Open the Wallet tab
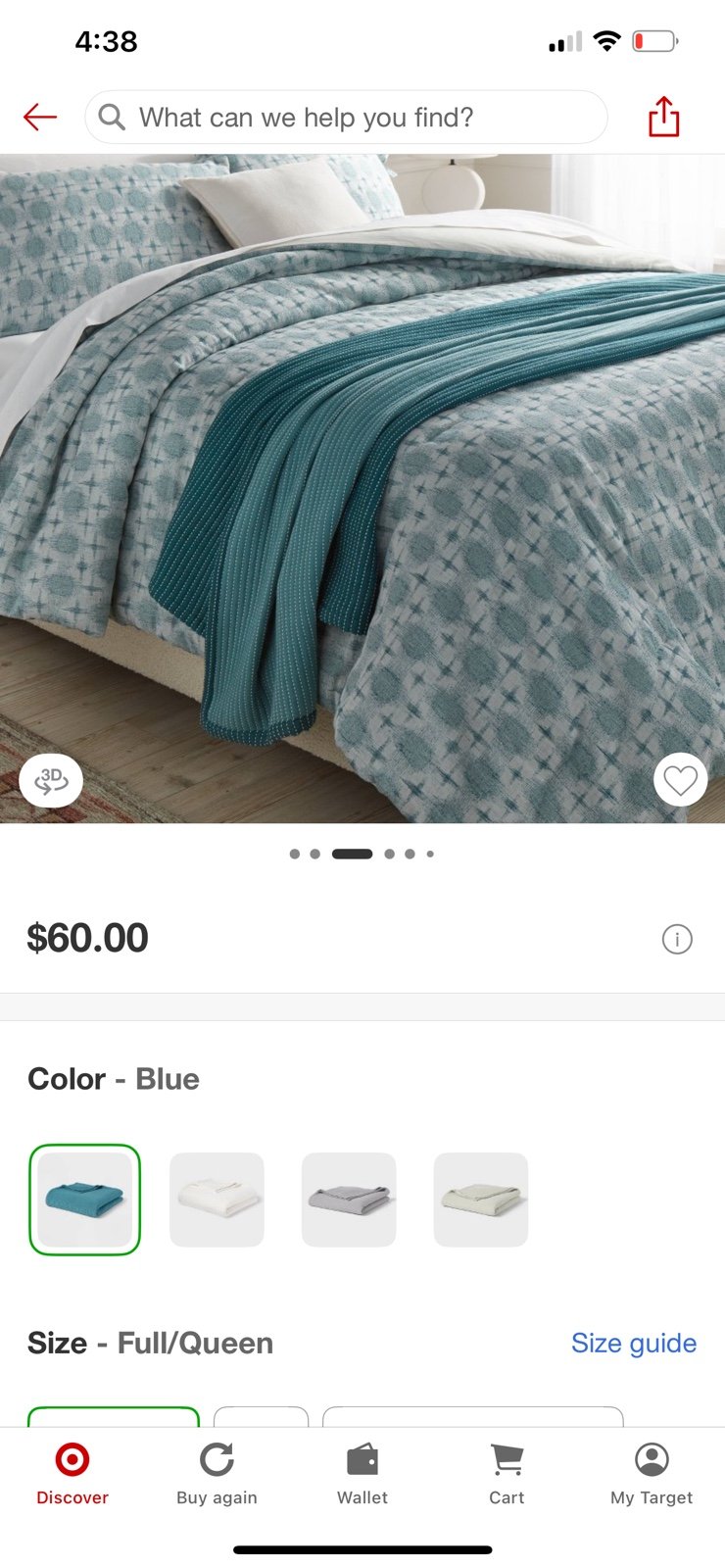The height and width of the screenshot is (1568, 725). [362, 1473]
